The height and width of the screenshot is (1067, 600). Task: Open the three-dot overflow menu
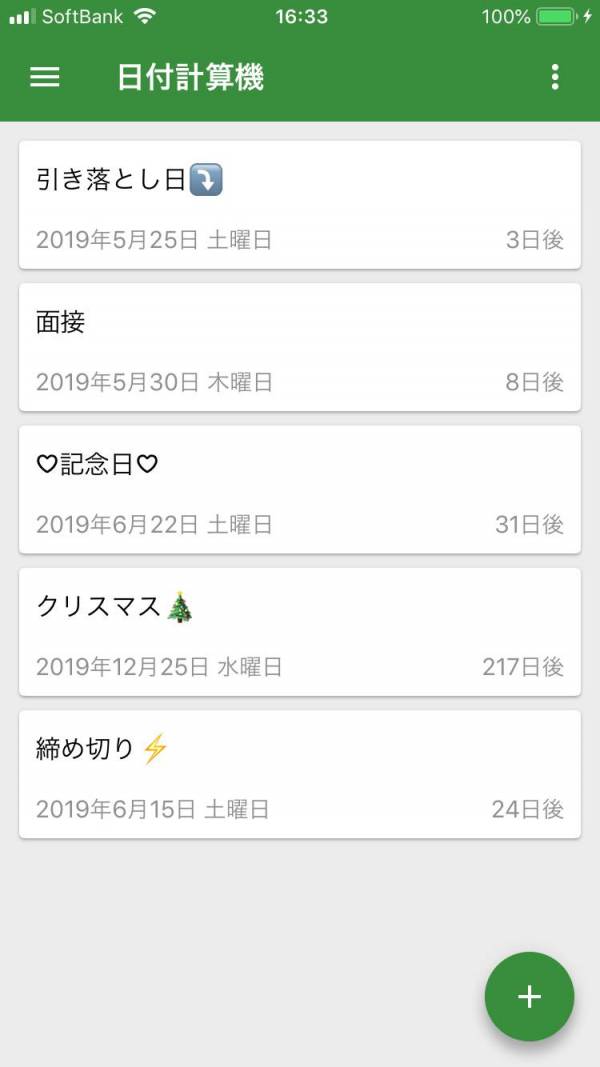[555, 78]
